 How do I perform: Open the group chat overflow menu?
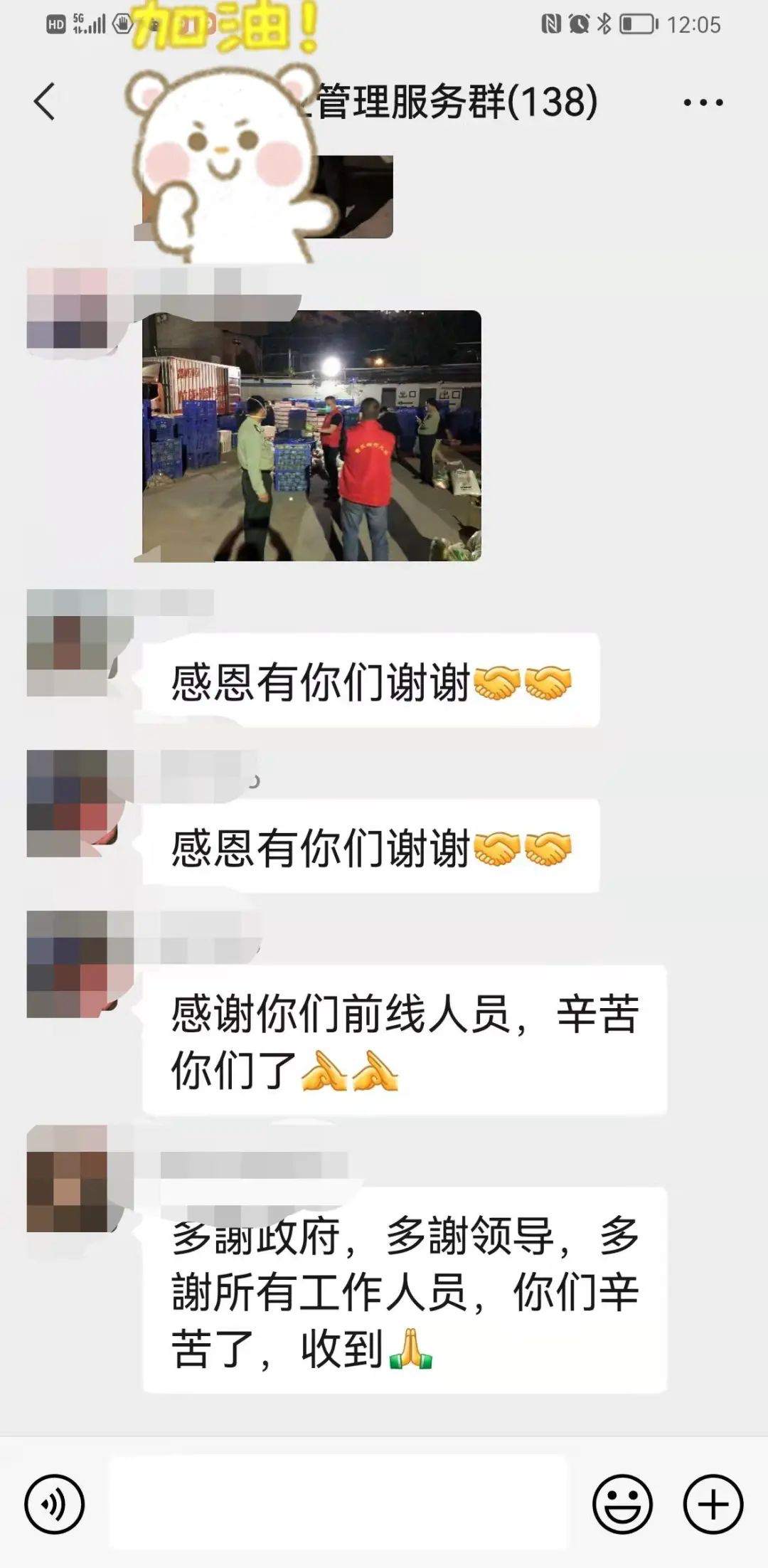coord(703,102)
